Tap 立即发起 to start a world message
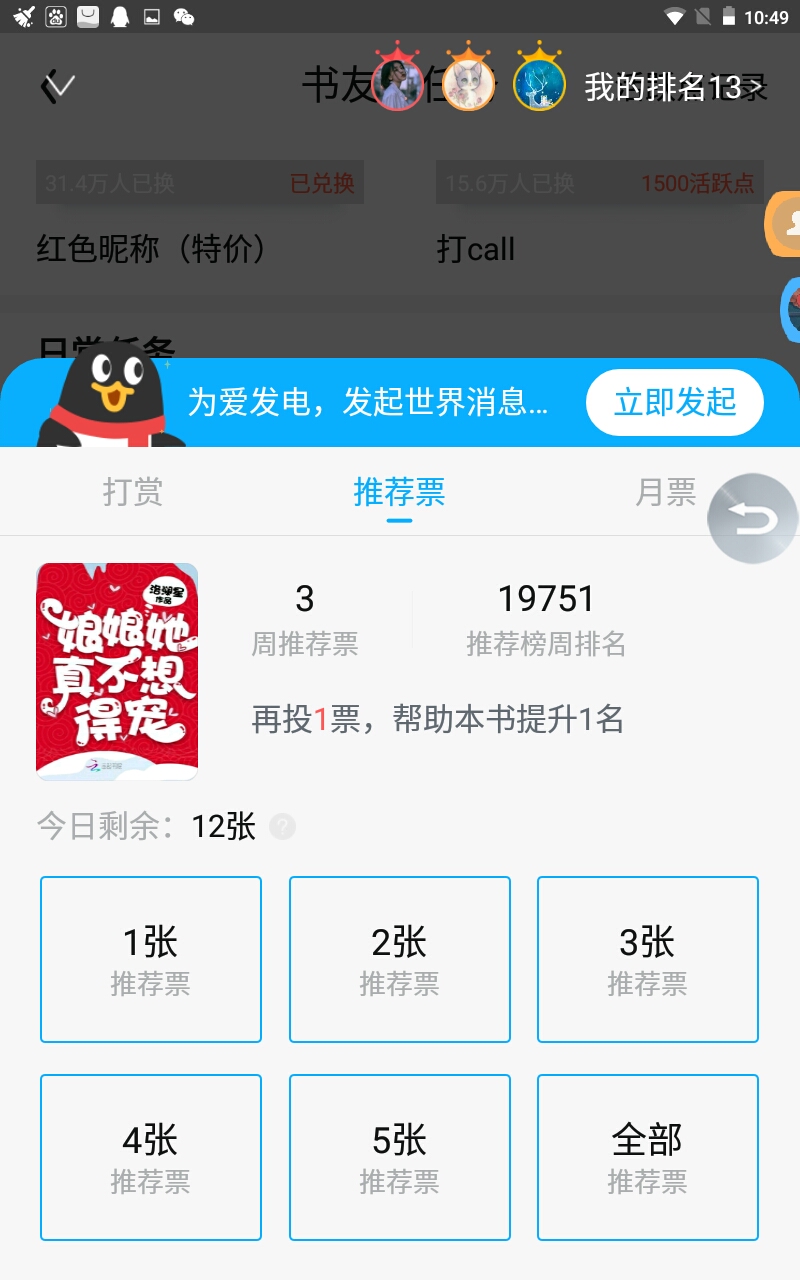The height and width of the screenshot is (1280, 800). [675, 402]
